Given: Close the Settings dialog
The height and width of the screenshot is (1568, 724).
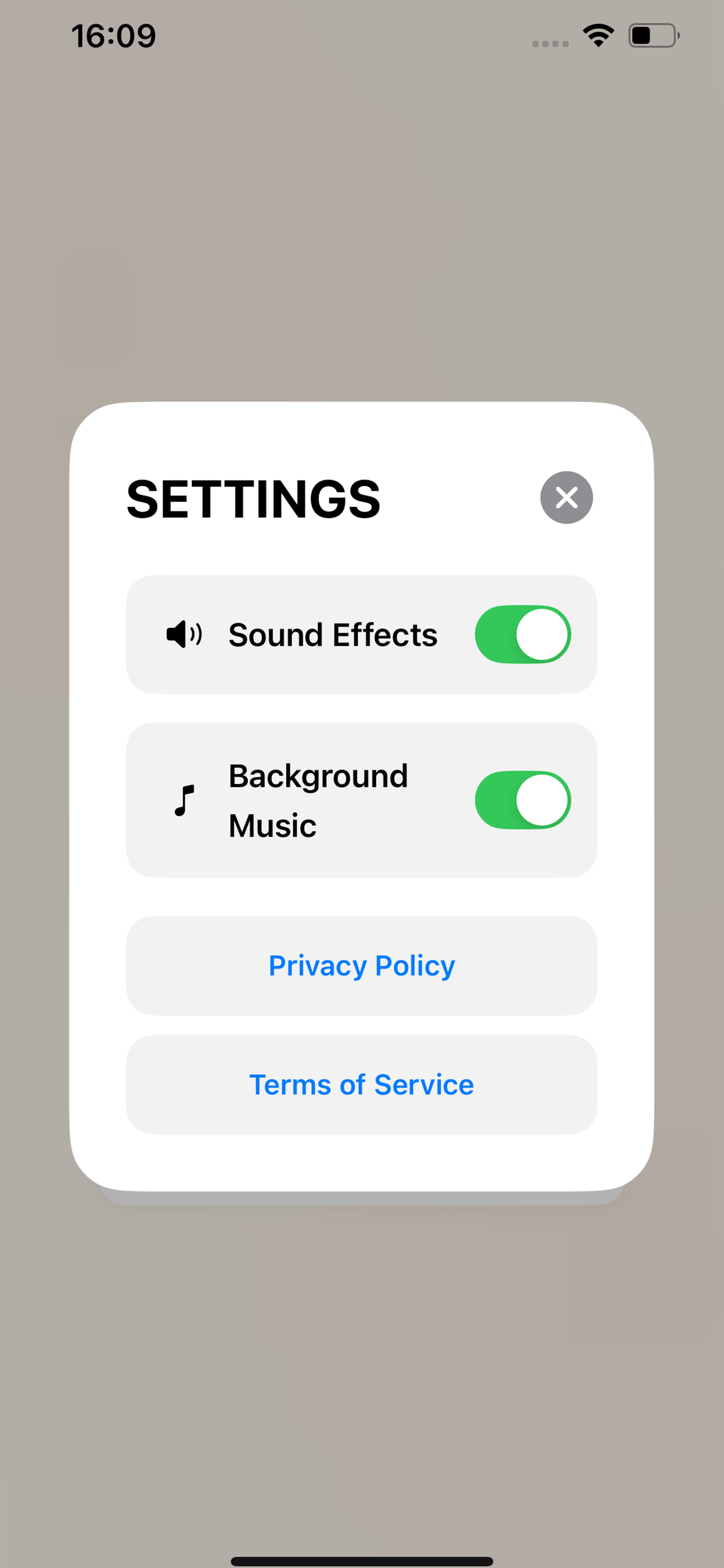Looking at the screenshot, I should point(566,498).
